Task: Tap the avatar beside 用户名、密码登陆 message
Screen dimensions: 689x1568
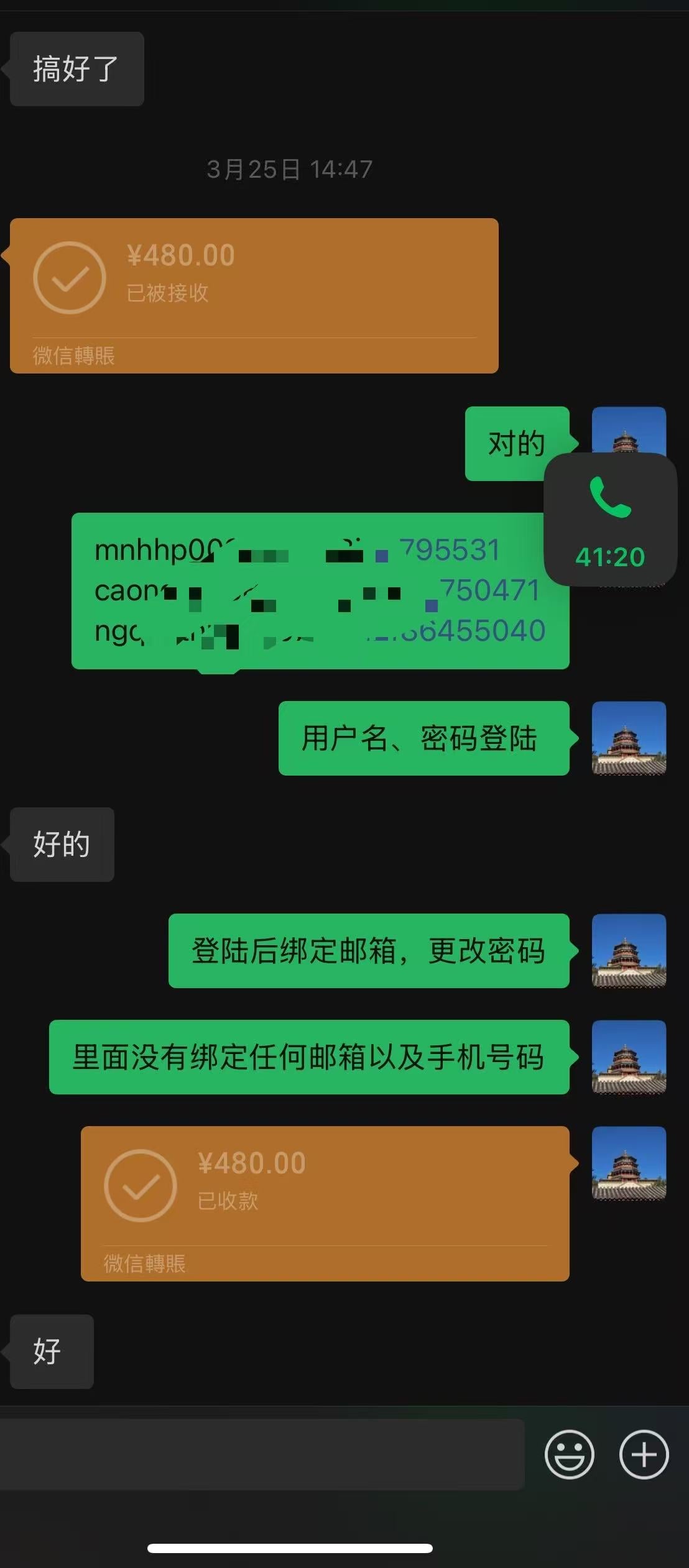Action: 629,740
